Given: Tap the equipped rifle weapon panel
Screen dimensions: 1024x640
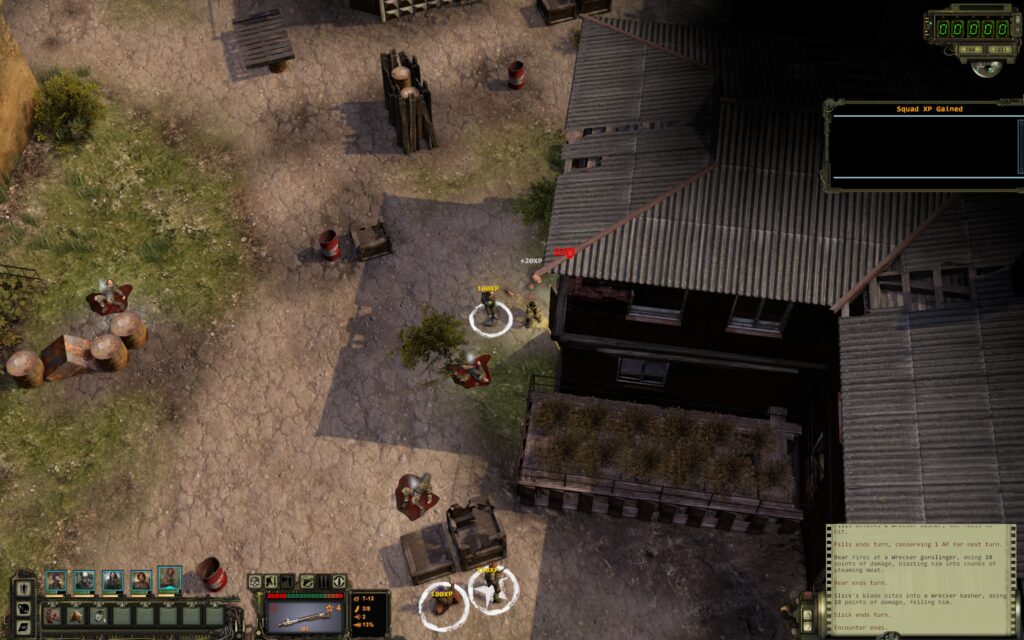Looking at the screenshot, I should 304,619.
